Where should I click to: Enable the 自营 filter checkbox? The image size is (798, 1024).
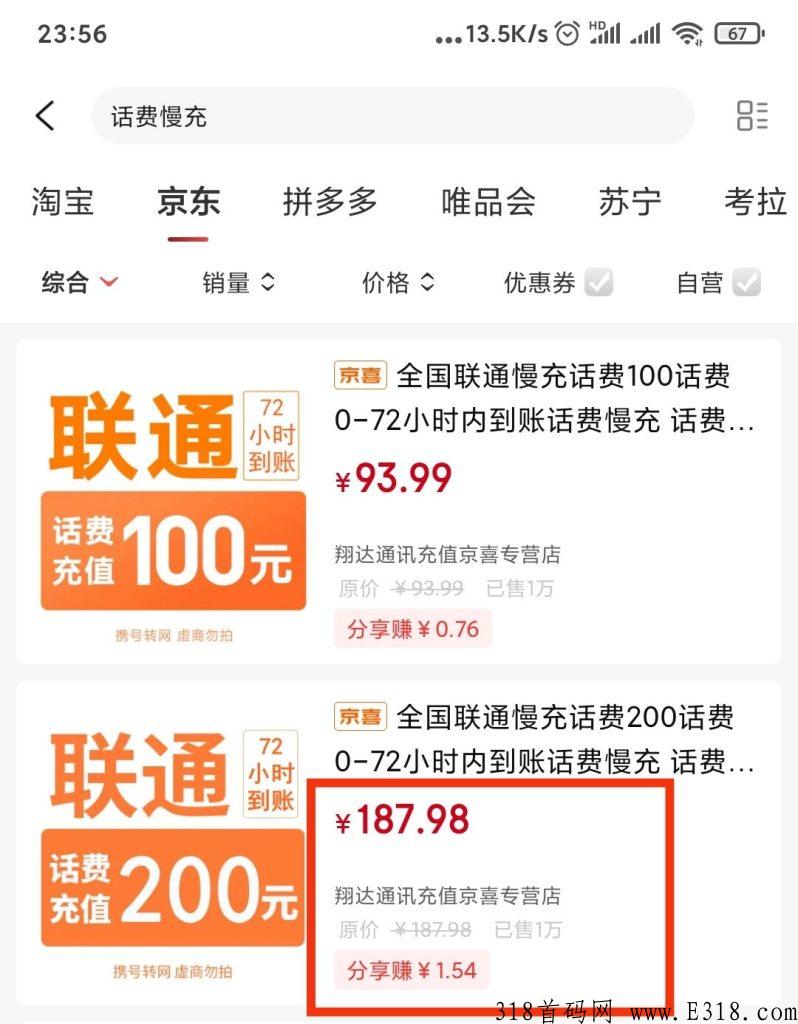746,283
